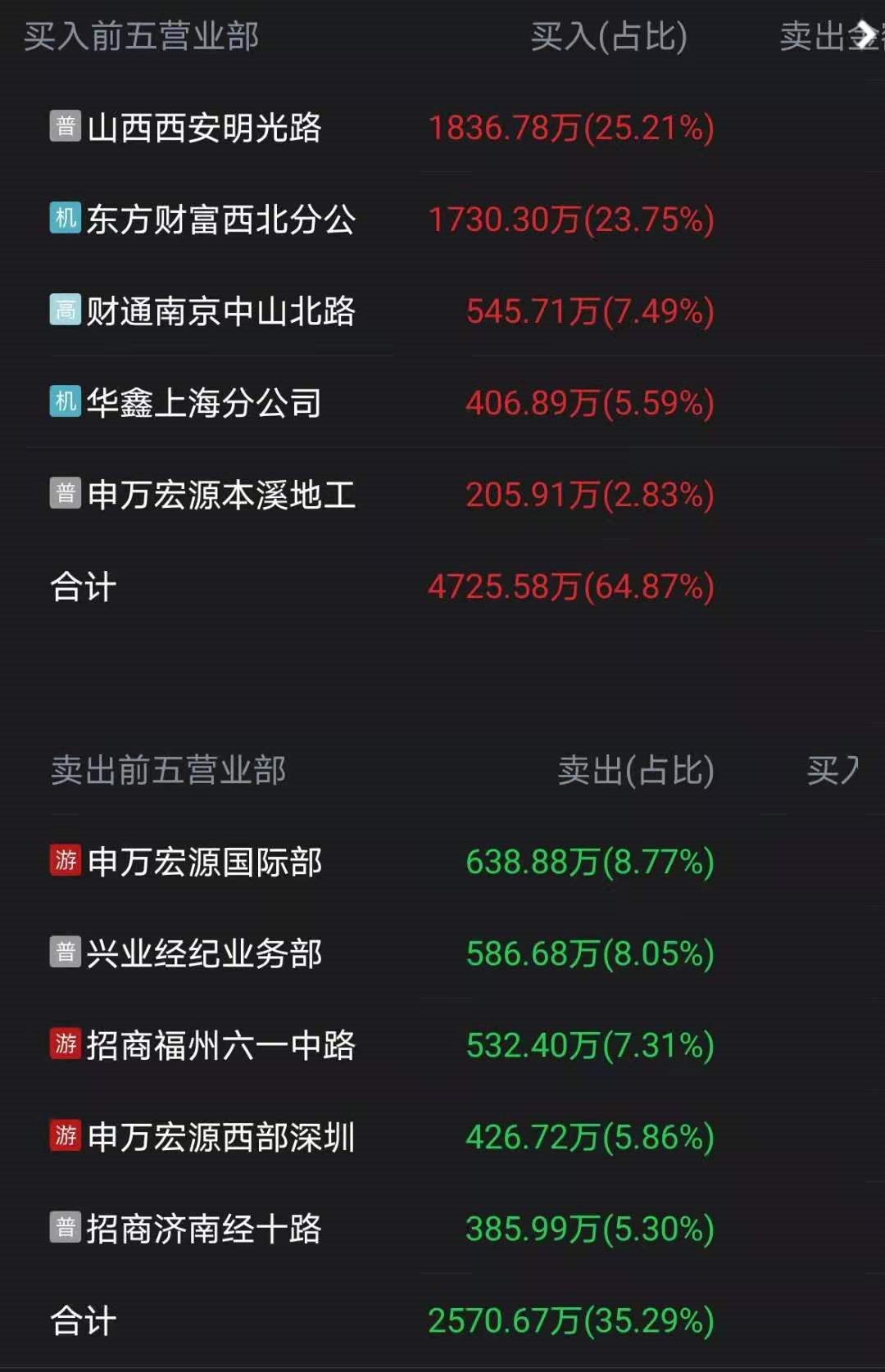View details for 财通南京中山北路

click(x=220, y=311)
